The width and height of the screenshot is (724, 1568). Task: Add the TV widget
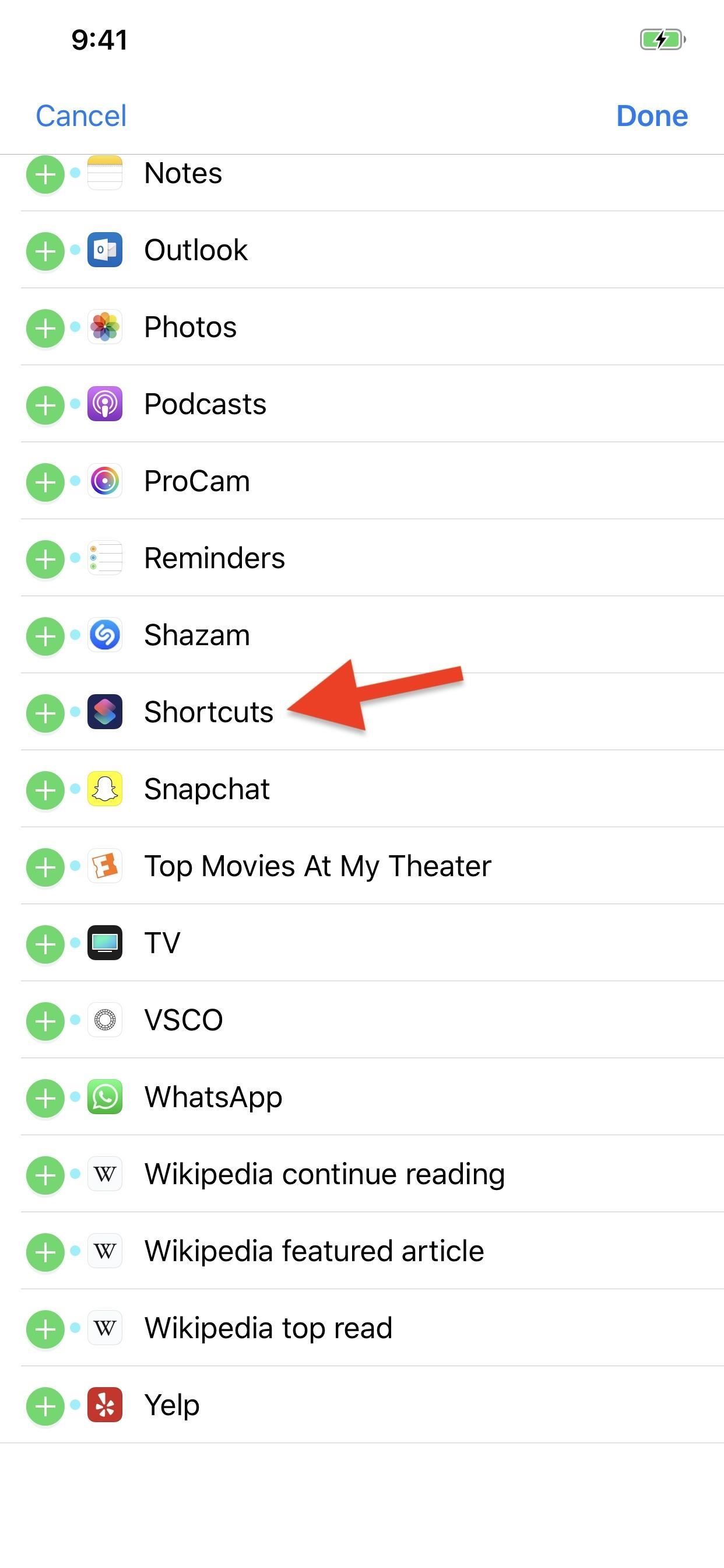44,943
